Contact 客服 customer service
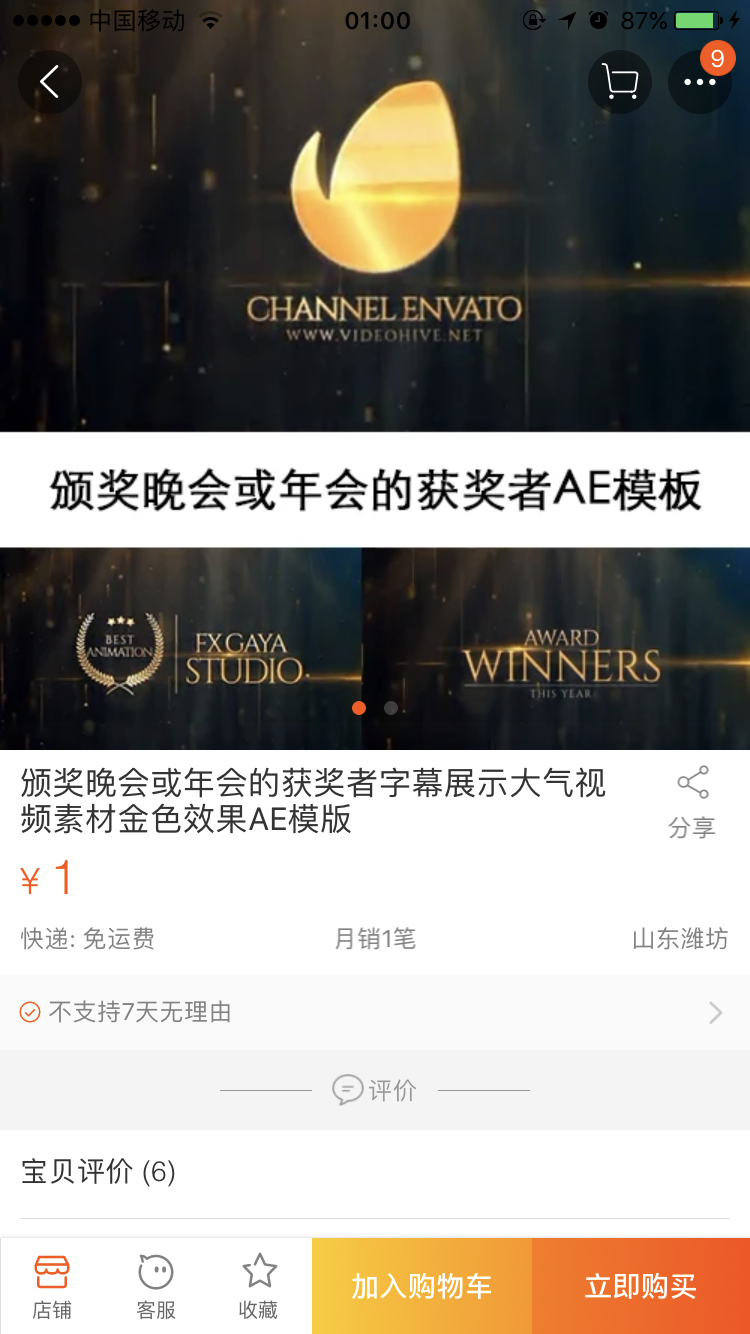750x1334 pixels. click(156, 1286)
